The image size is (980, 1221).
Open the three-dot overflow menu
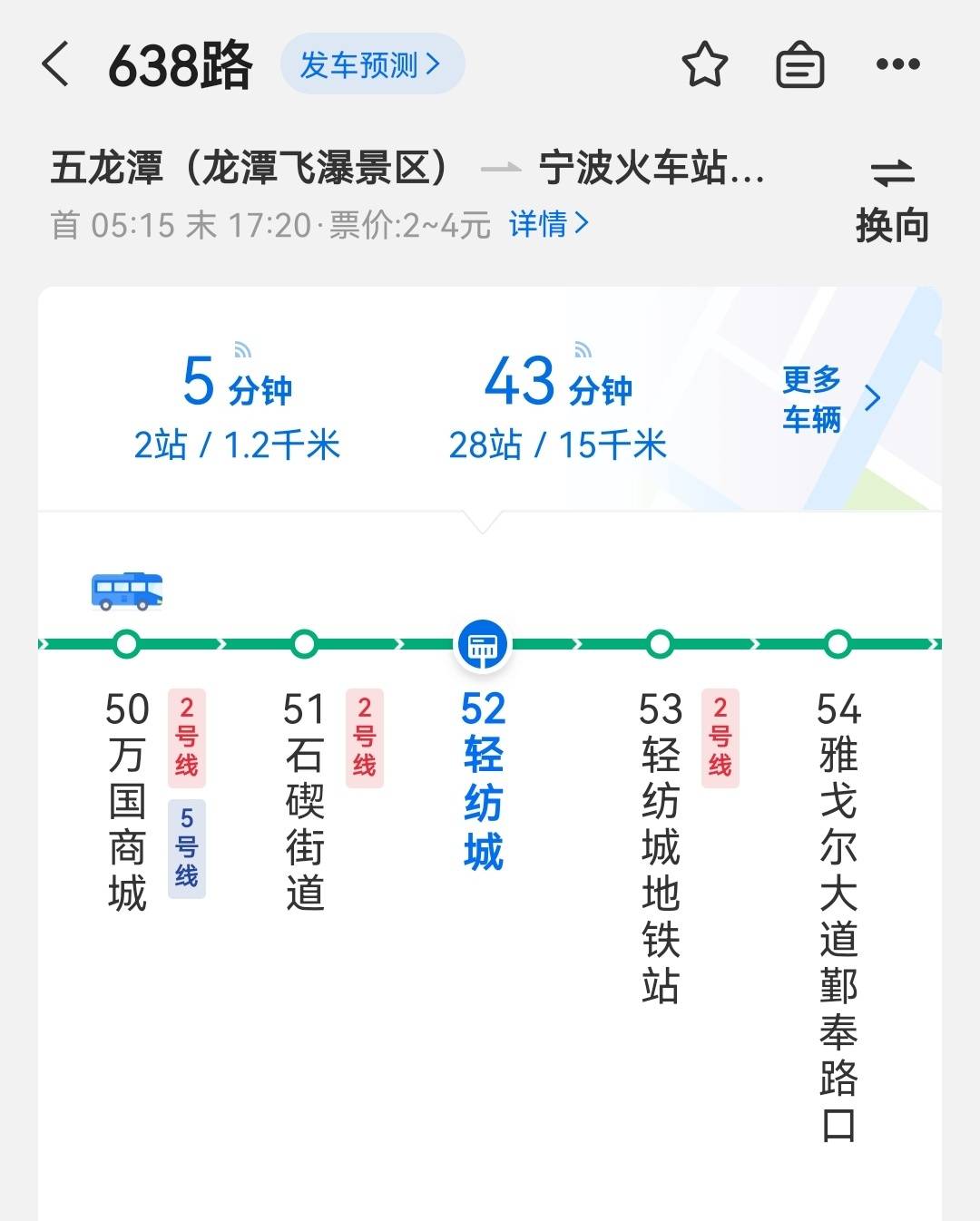(897, 64)
